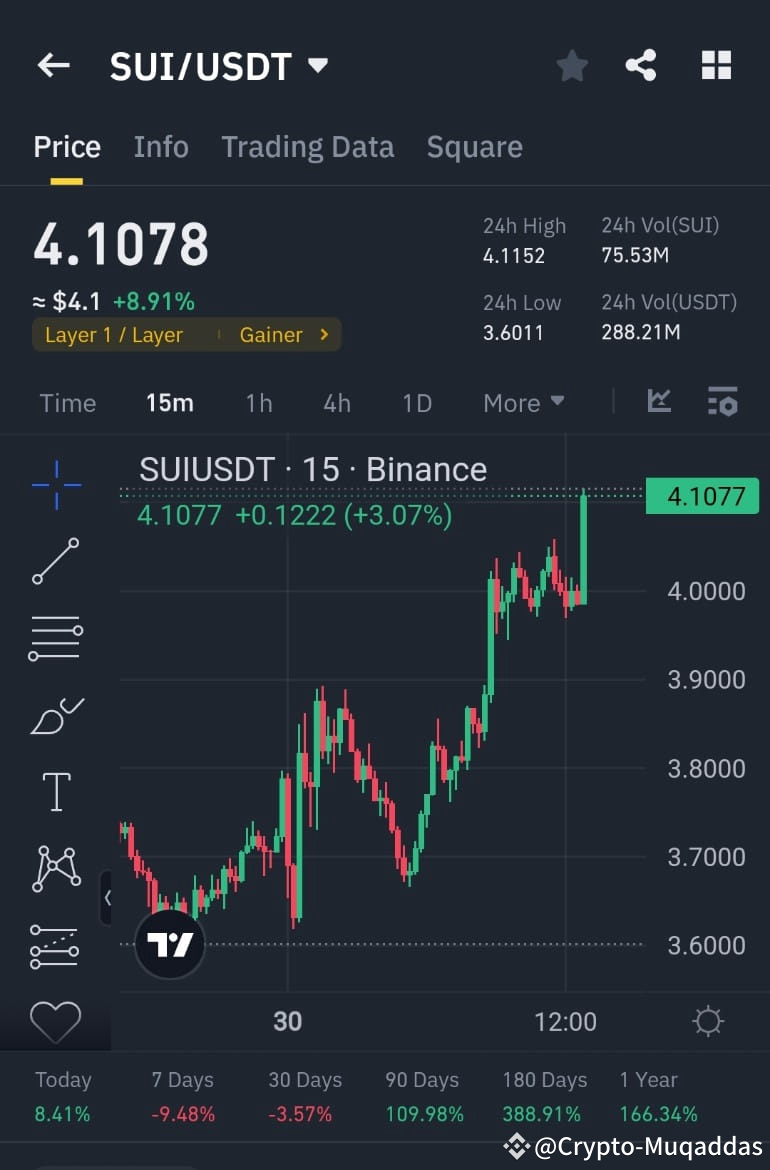This screenshot has width=770, height=1170.
Task: Open the Info tab
Action: (x=161, y=146)
